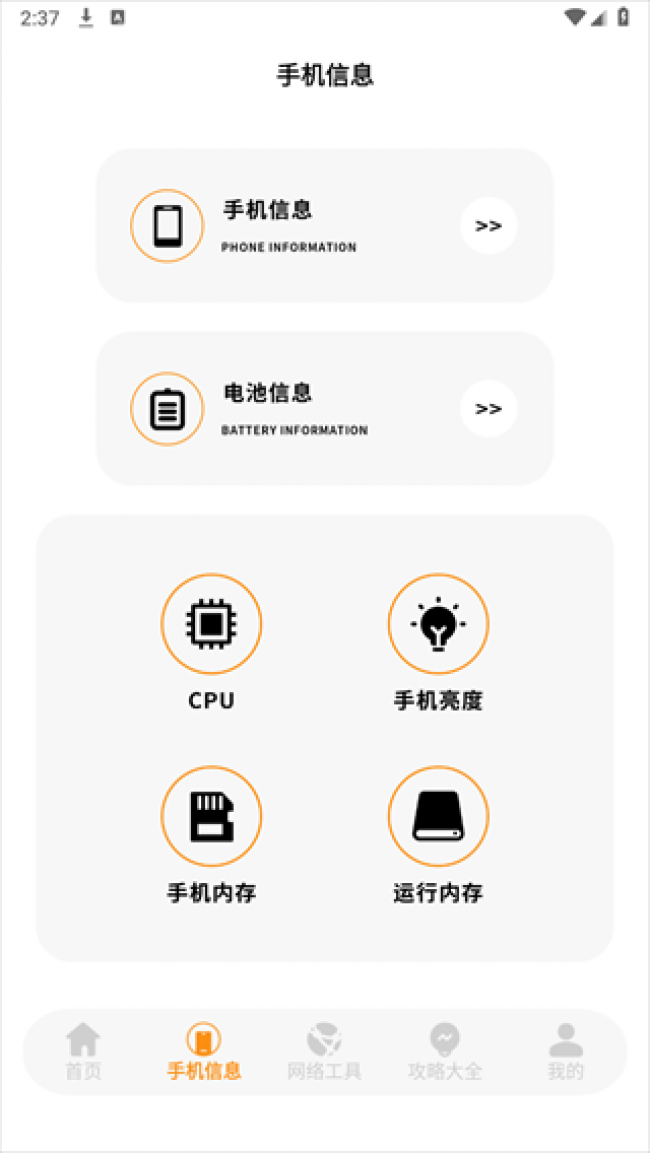Select the 手机信息 bottom tab

pos(204,1052)
